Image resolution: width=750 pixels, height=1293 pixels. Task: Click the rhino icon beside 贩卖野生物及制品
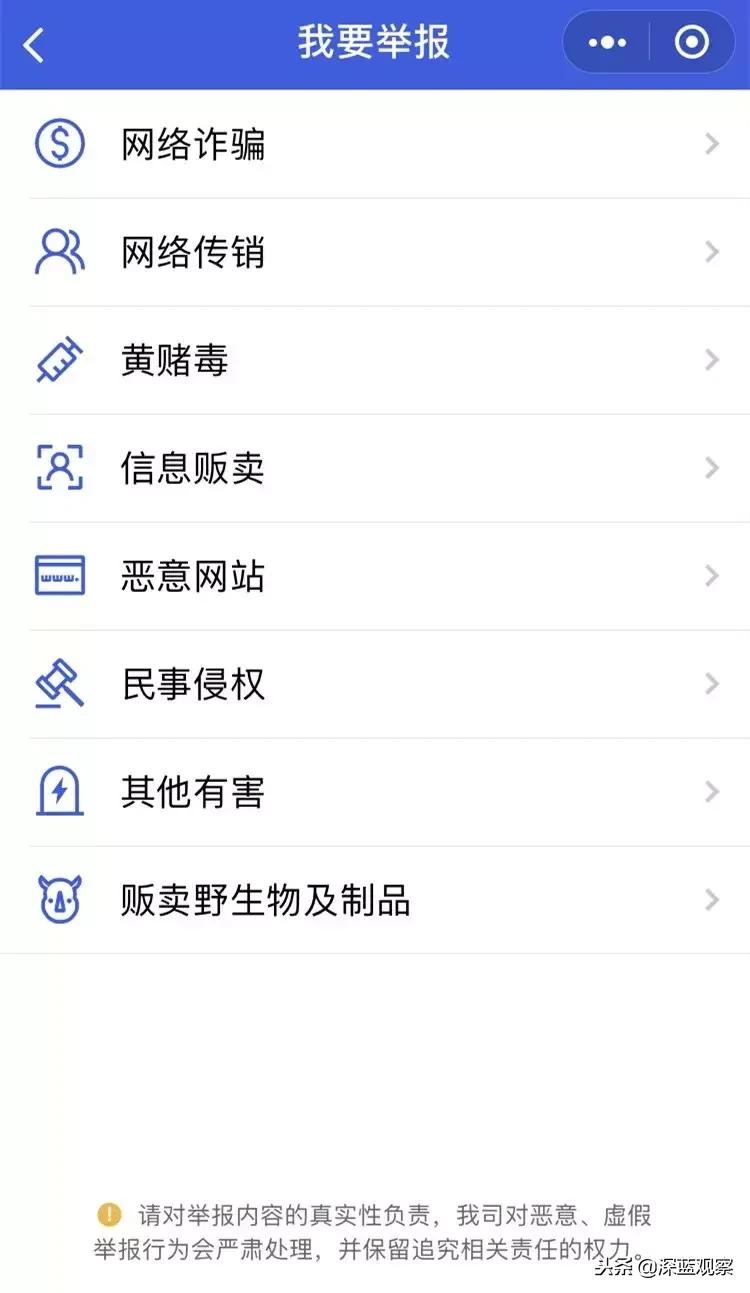click(x=60, y=899)
